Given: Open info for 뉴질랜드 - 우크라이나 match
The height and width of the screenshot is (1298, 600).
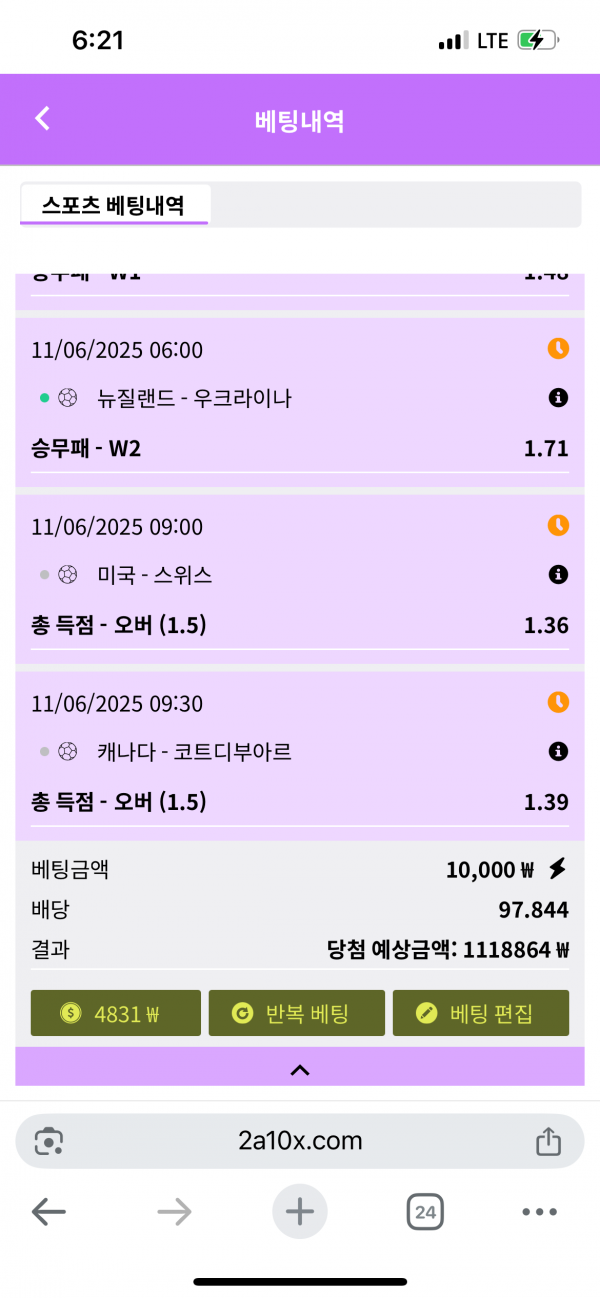Looking at the screenshot, I should pos(558,398).
